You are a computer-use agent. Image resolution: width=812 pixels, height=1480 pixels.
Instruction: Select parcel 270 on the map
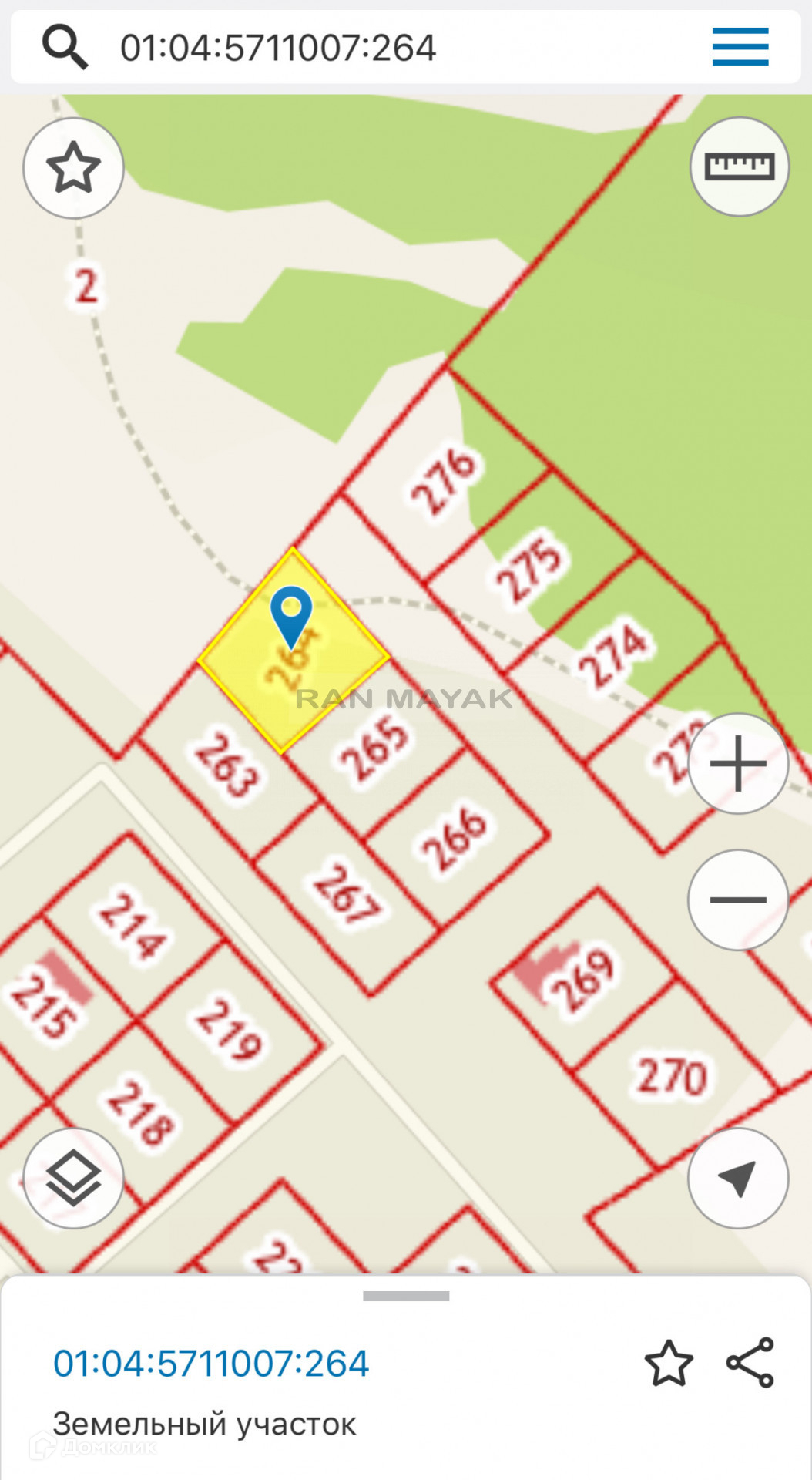pos(669,1076)
